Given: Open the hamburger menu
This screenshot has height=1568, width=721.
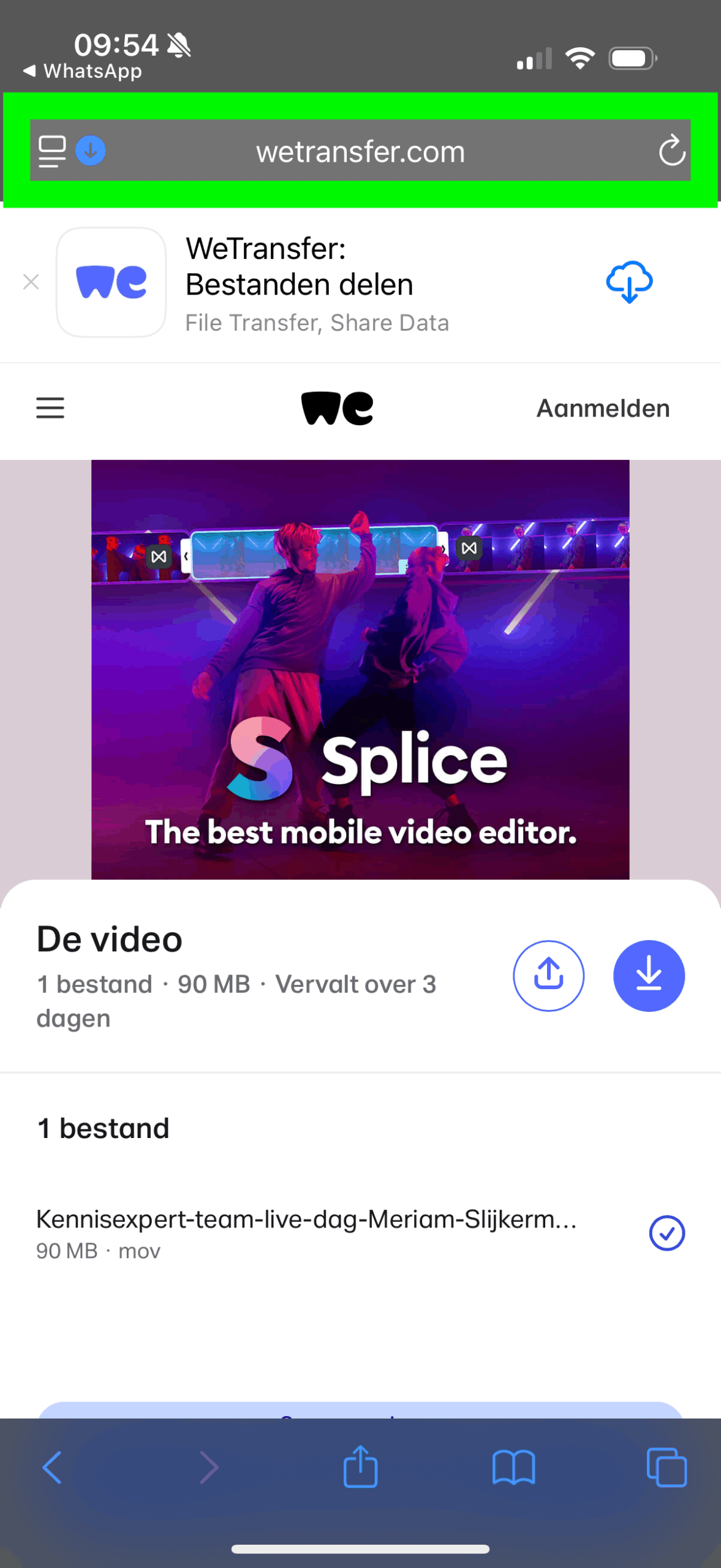Looking at the screenshot, I should [x=50, y=408].
